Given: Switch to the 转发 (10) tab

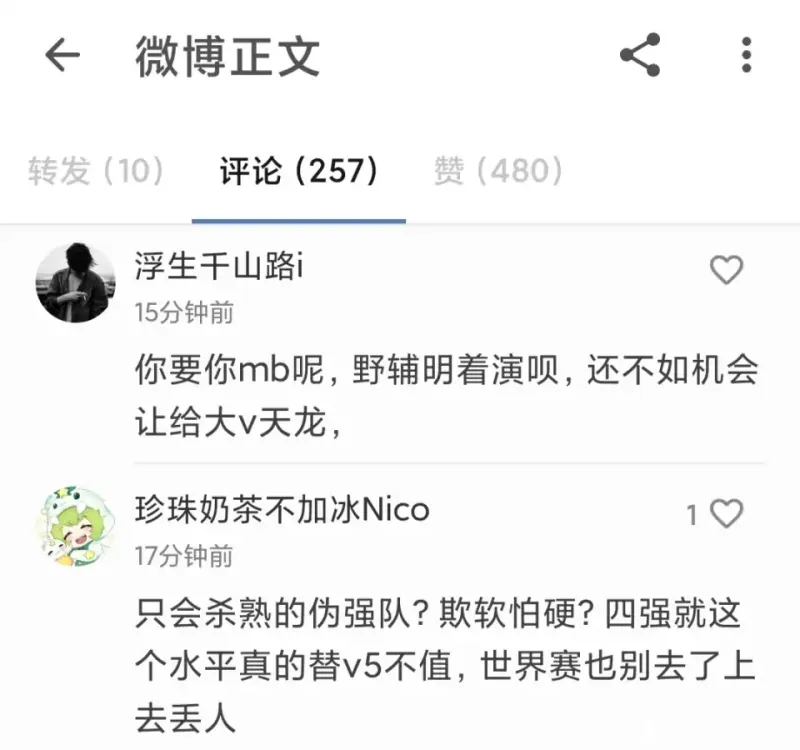Looking at the screenshot, I should tap(96, 171).
